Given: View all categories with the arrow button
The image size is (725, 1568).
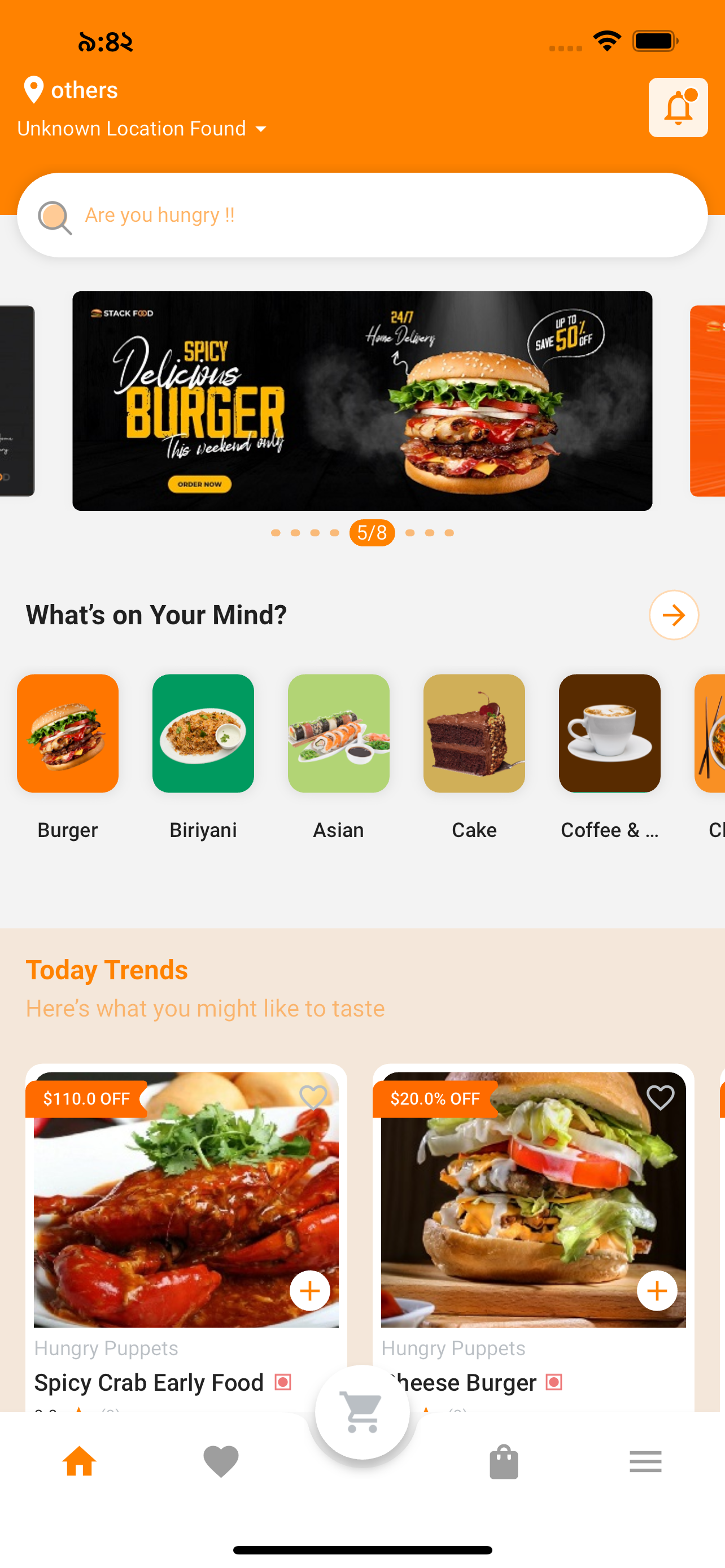Looking at the screenshot, I should 673,615.
